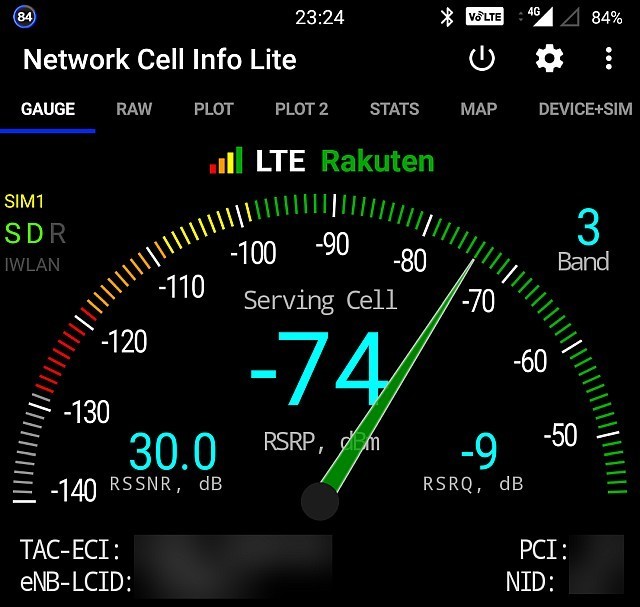Tap the power icon in app bar
640x607 pixels.
tap(482, 59)
